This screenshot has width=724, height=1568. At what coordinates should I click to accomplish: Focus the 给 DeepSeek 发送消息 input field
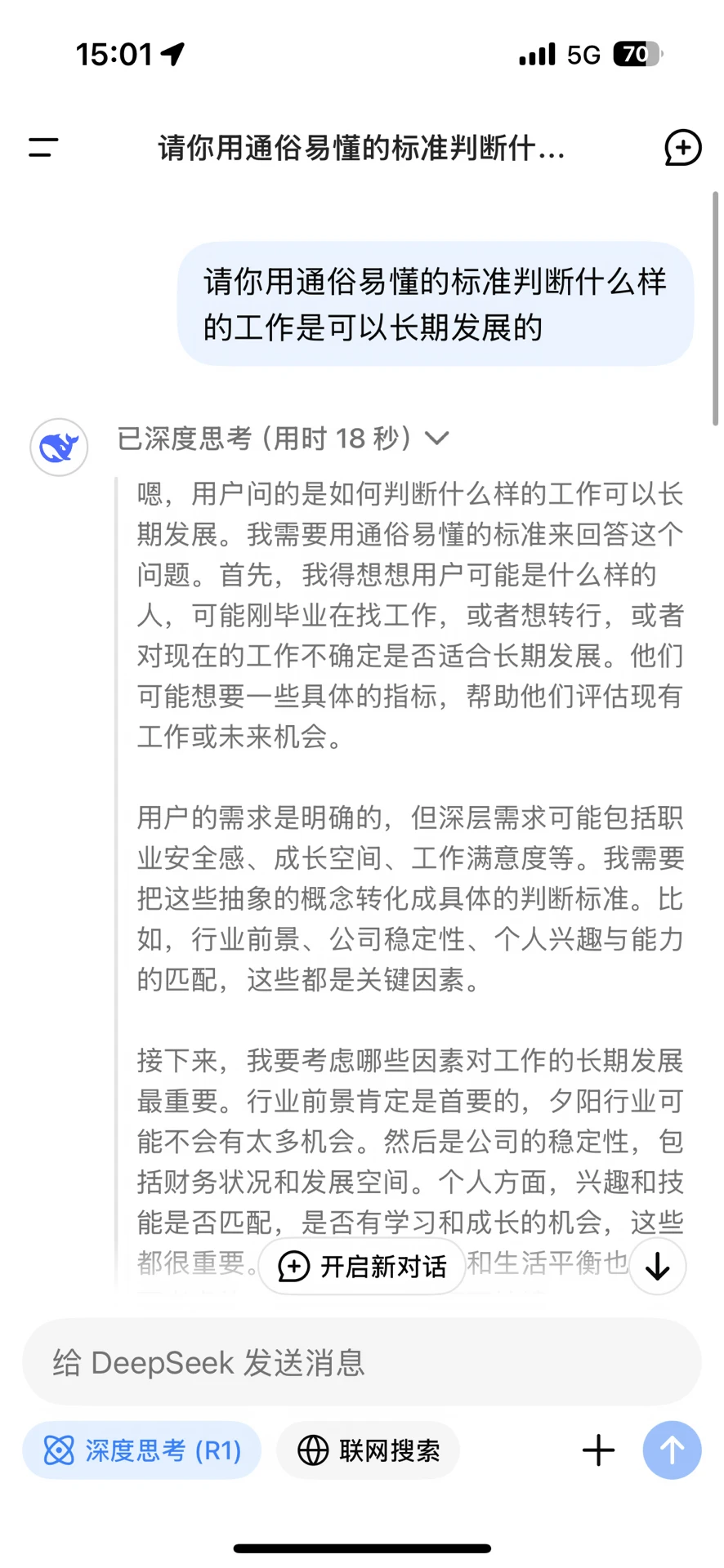(362, 1362)
